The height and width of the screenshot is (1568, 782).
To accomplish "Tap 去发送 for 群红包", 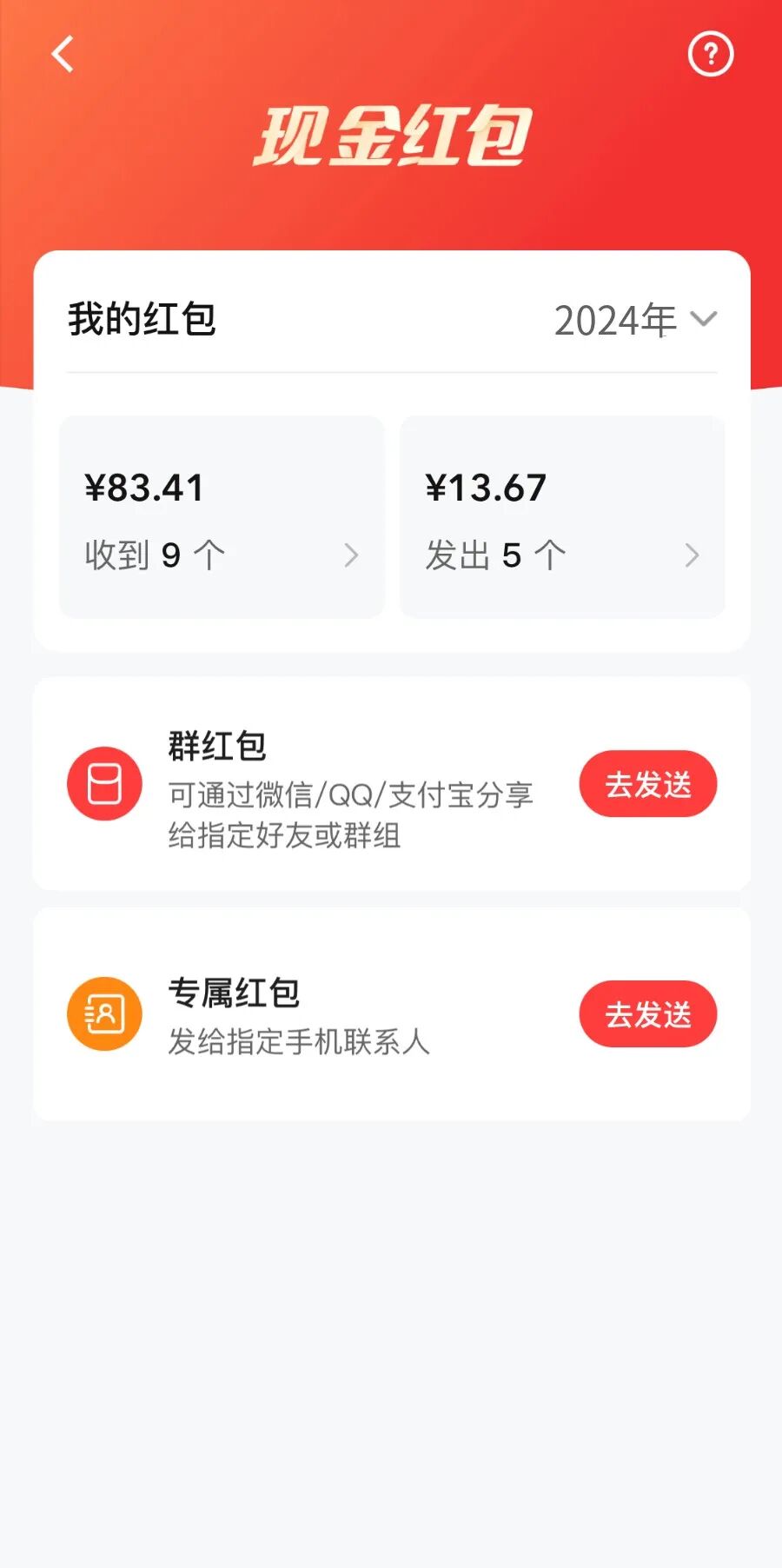I will (647, 784).
